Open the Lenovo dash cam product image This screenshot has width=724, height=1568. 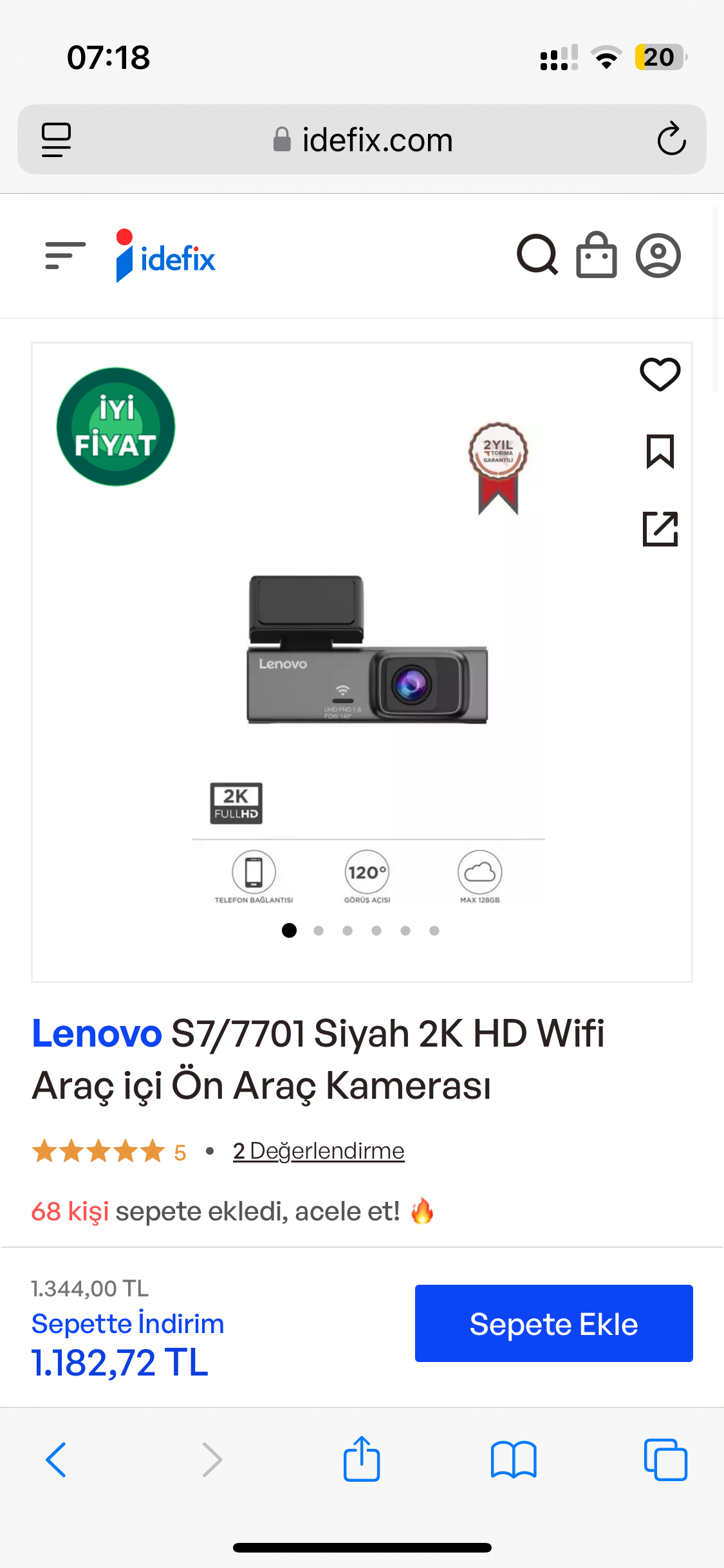[x=367, y=650]
